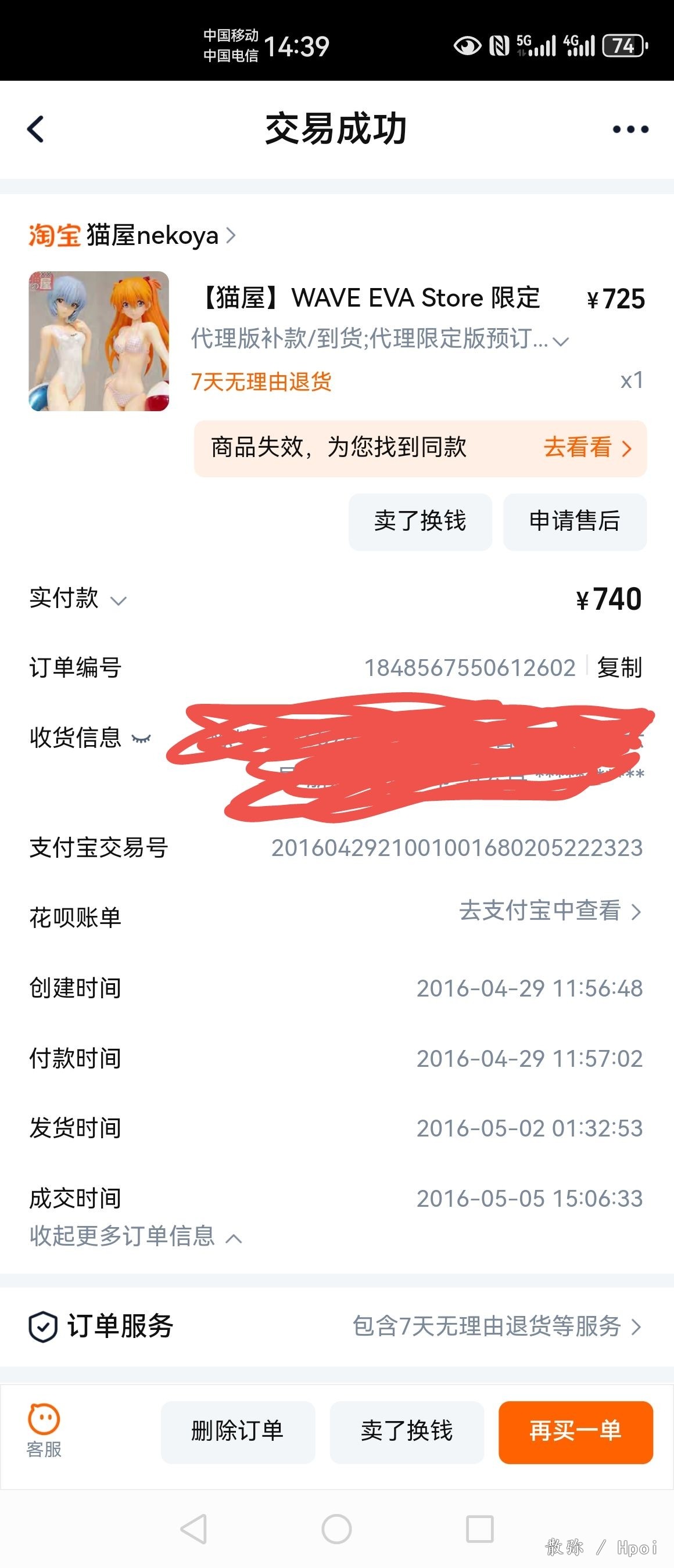Buy again with 再买一单
The width and height of the screenshot is (674, 1568).
point(575,1431)
